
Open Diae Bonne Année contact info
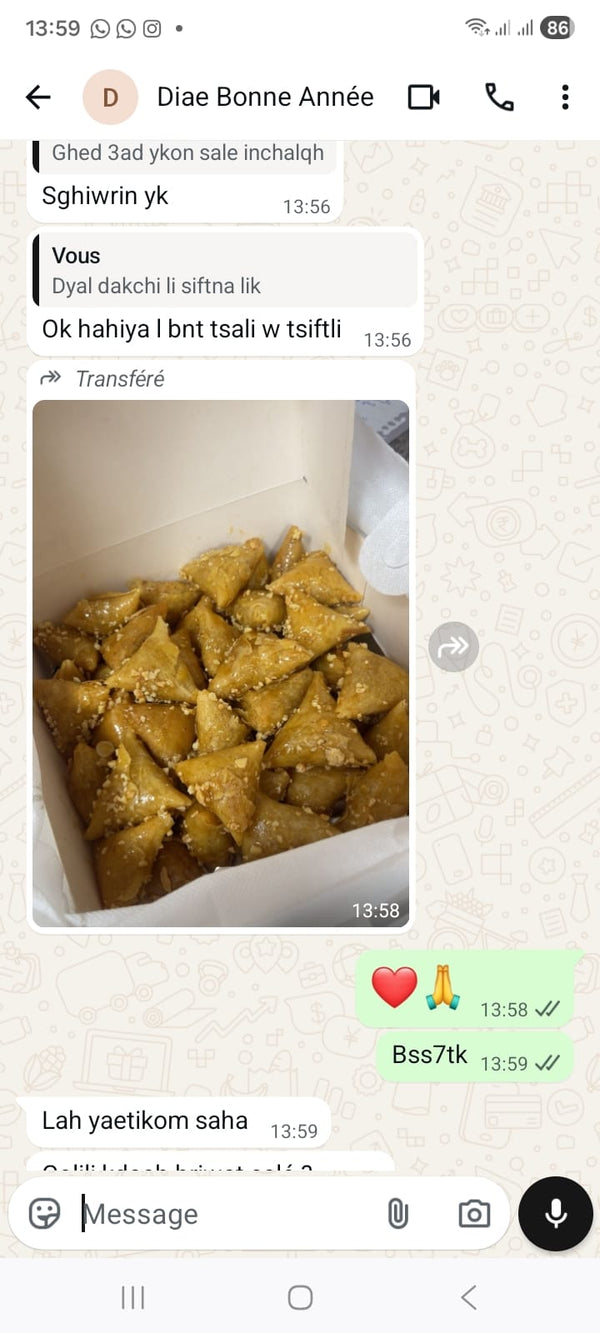265,97
